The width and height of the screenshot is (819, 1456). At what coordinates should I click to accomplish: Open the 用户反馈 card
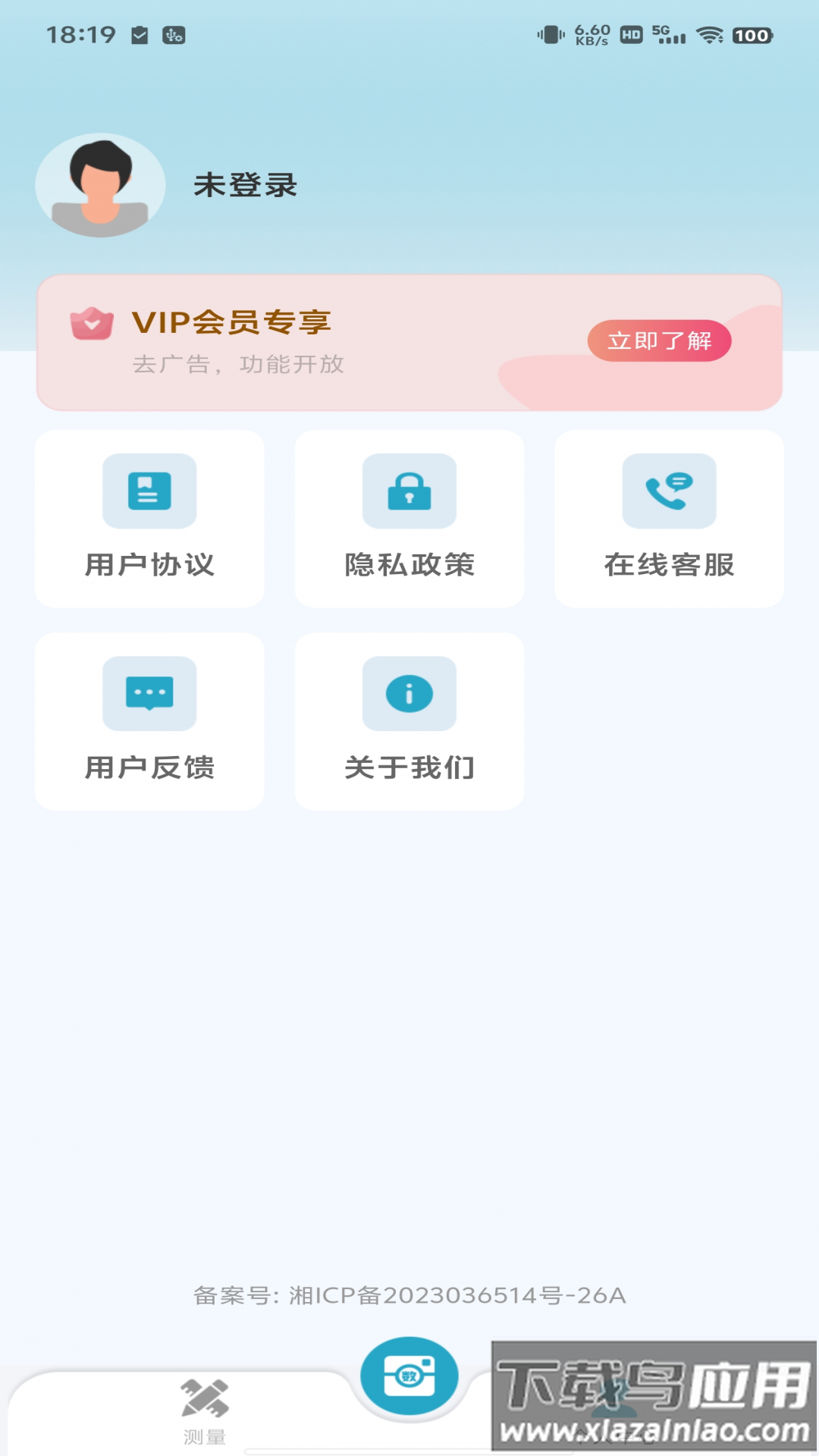click(149, 720)
